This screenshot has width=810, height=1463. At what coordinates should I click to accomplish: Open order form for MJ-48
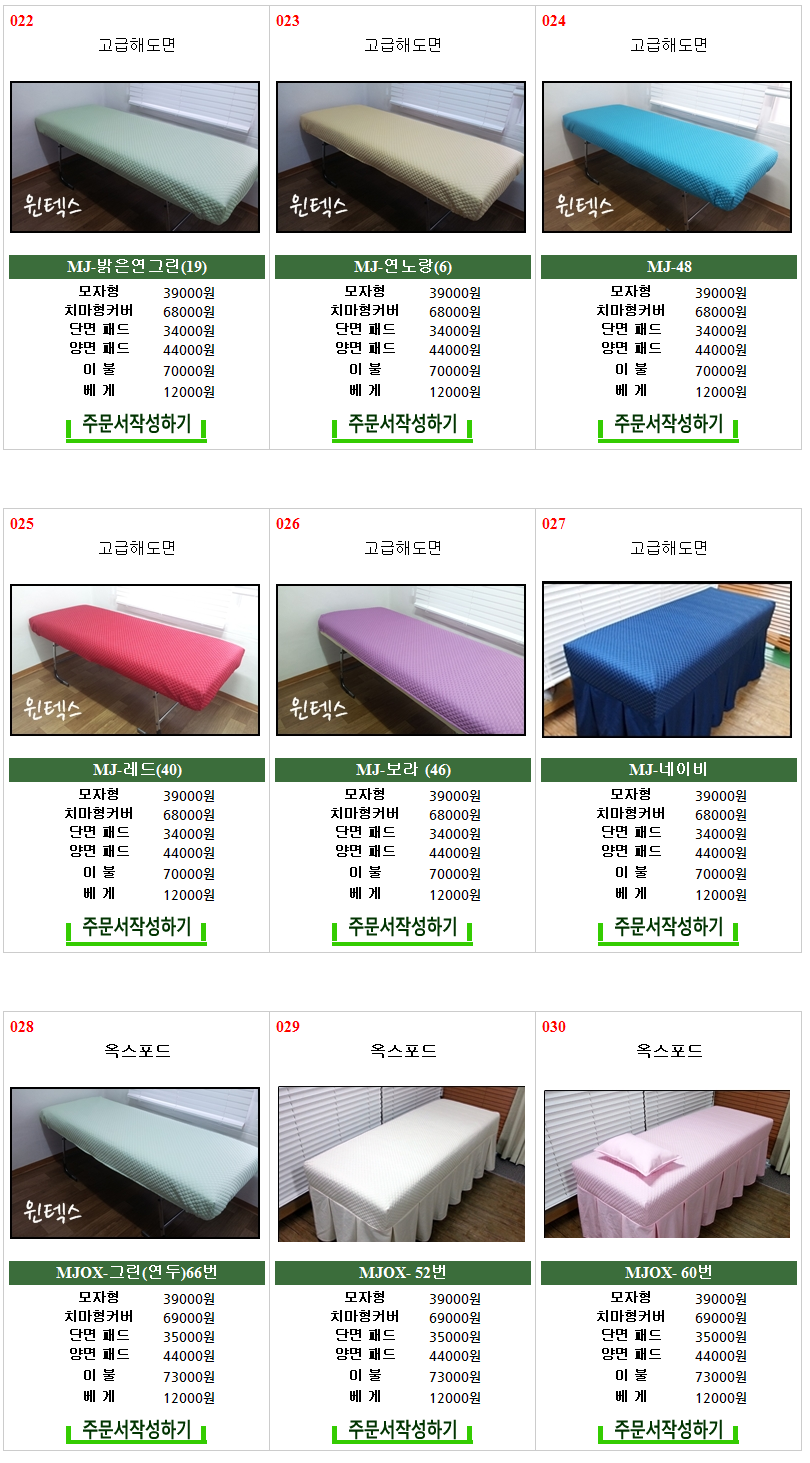tap(668, 425)
